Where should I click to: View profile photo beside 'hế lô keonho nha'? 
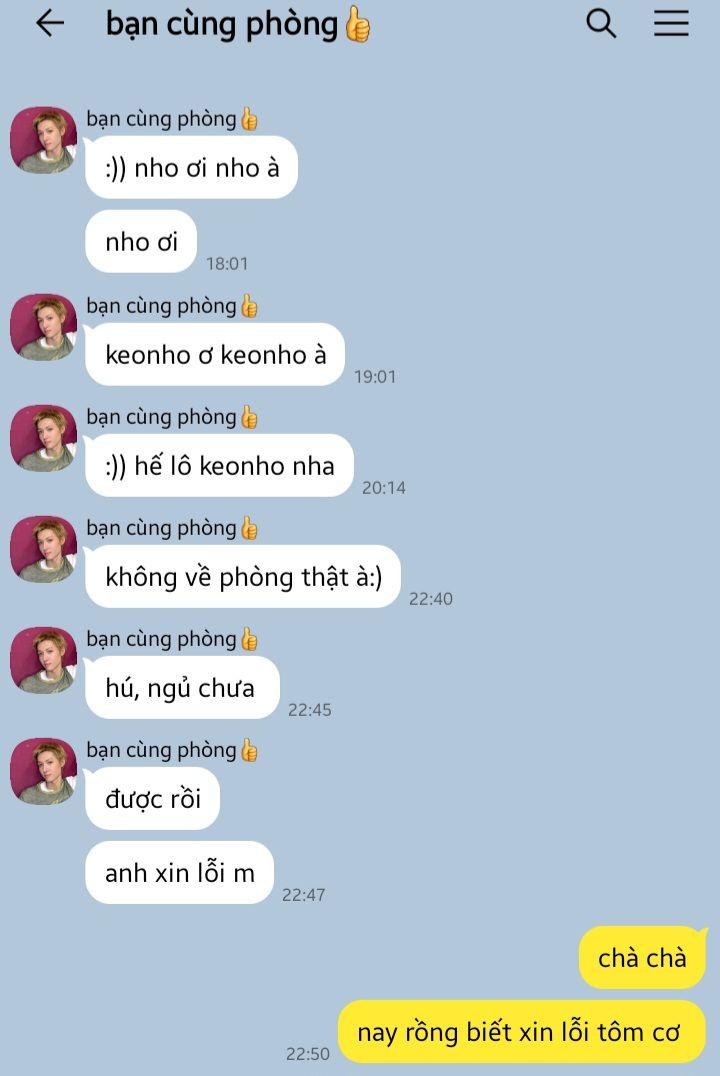click(43, 438)
